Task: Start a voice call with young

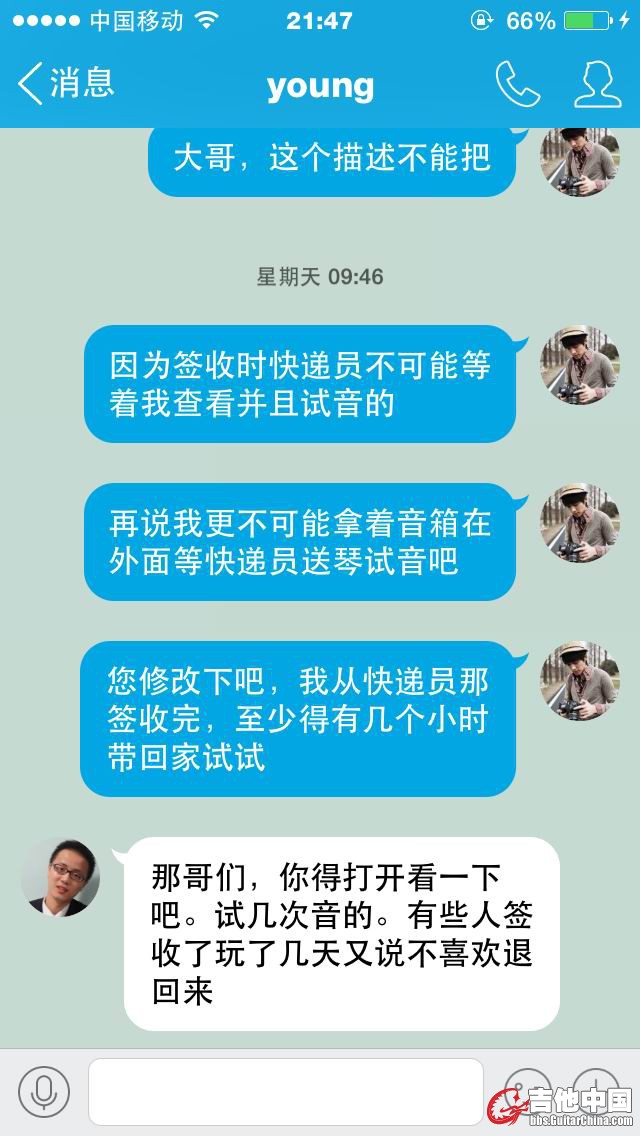Action: pyautogui.click(x=518, y=85)
